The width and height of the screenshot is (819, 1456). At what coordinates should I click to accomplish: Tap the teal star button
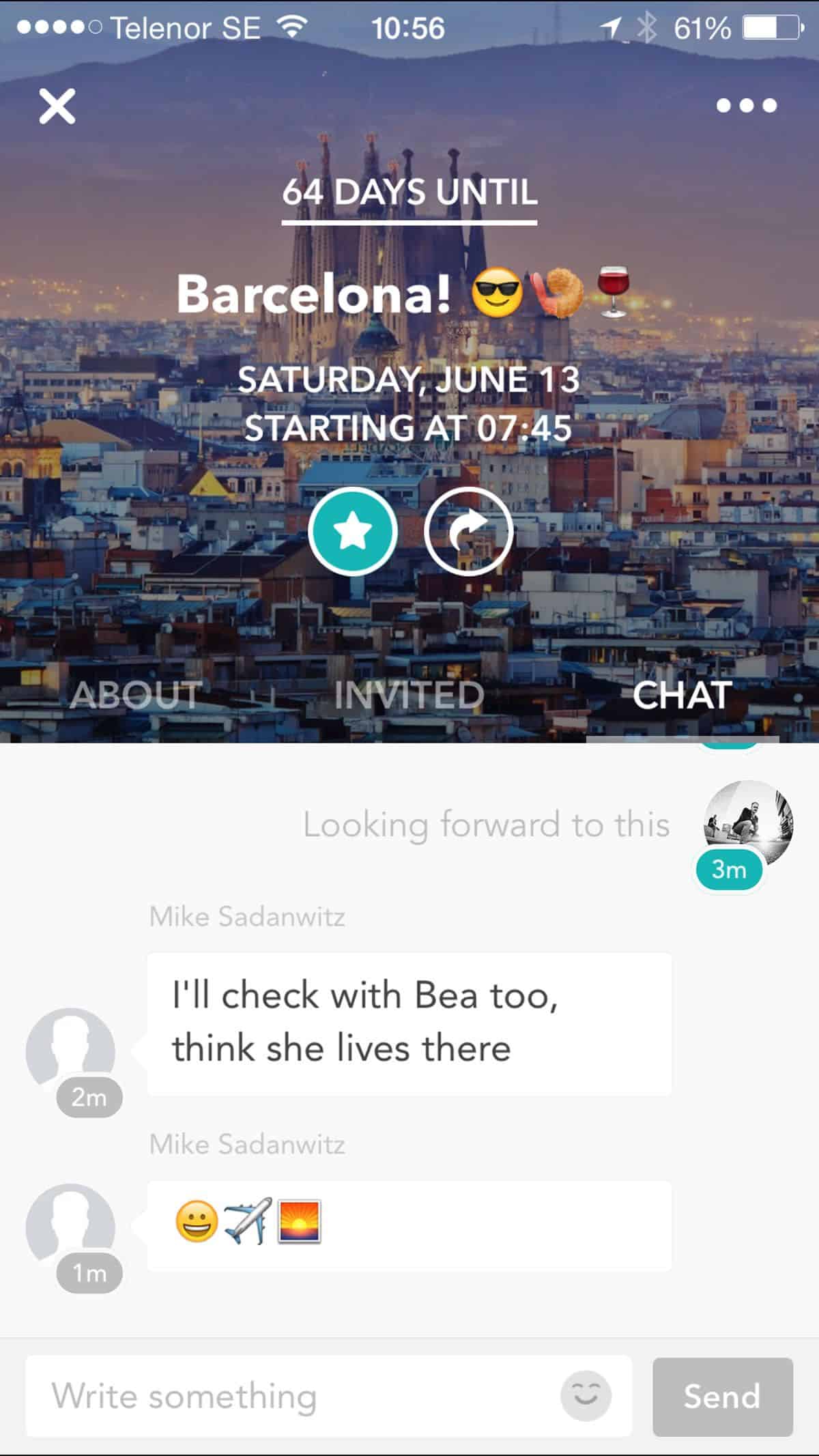point(353,531)
